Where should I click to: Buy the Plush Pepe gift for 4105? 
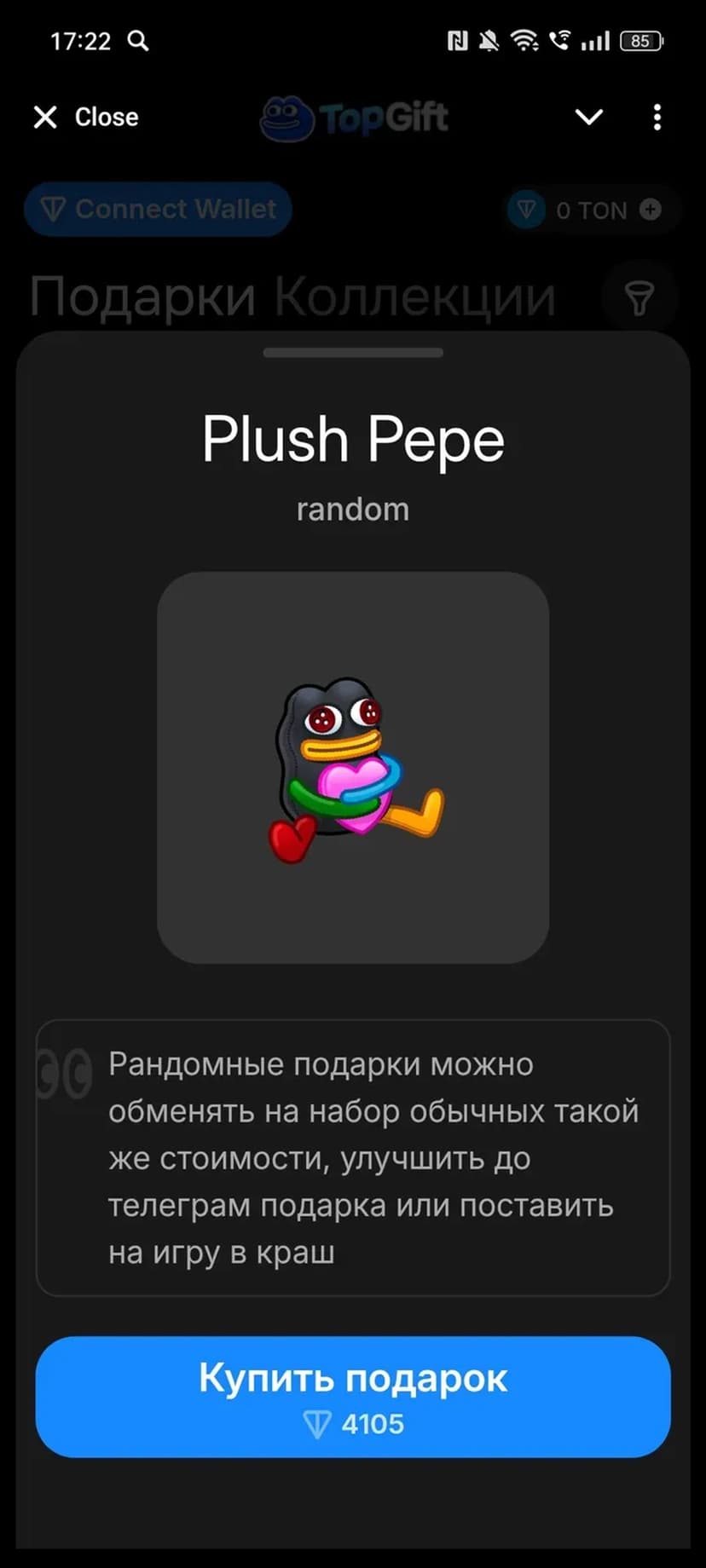[x=353, y=1396]
